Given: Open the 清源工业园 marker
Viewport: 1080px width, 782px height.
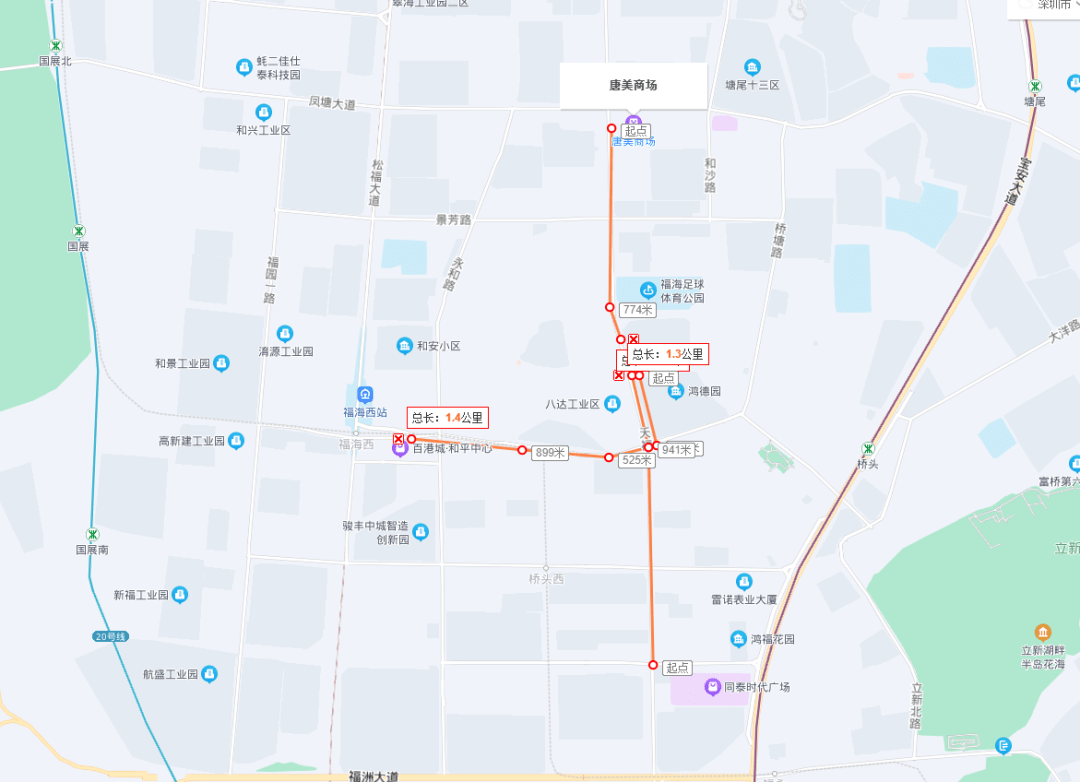Looking at the screenshot, I should (285, 334).
